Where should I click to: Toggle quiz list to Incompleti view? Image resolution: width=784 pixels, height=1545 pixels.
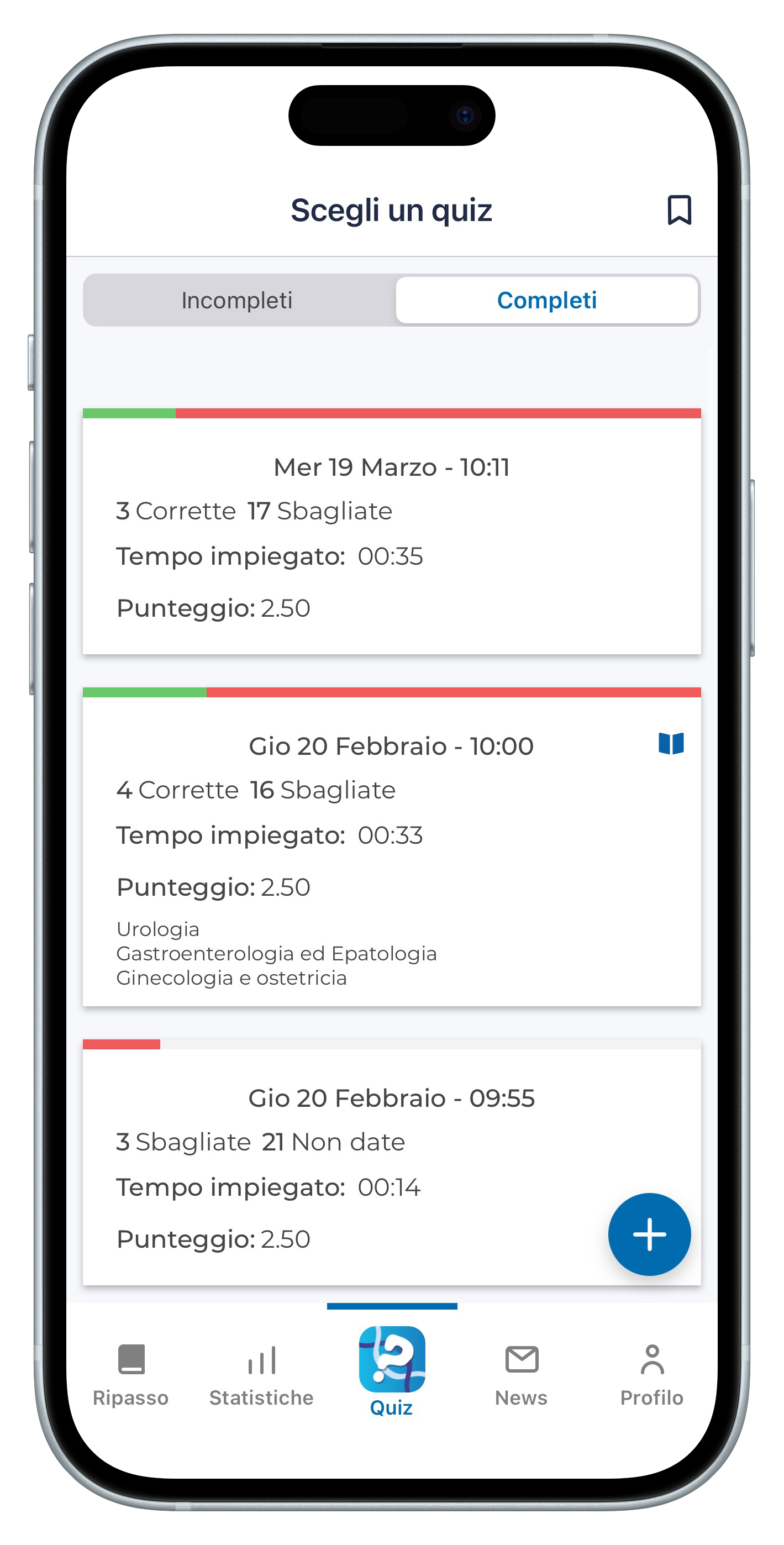[x=238, y=300]
